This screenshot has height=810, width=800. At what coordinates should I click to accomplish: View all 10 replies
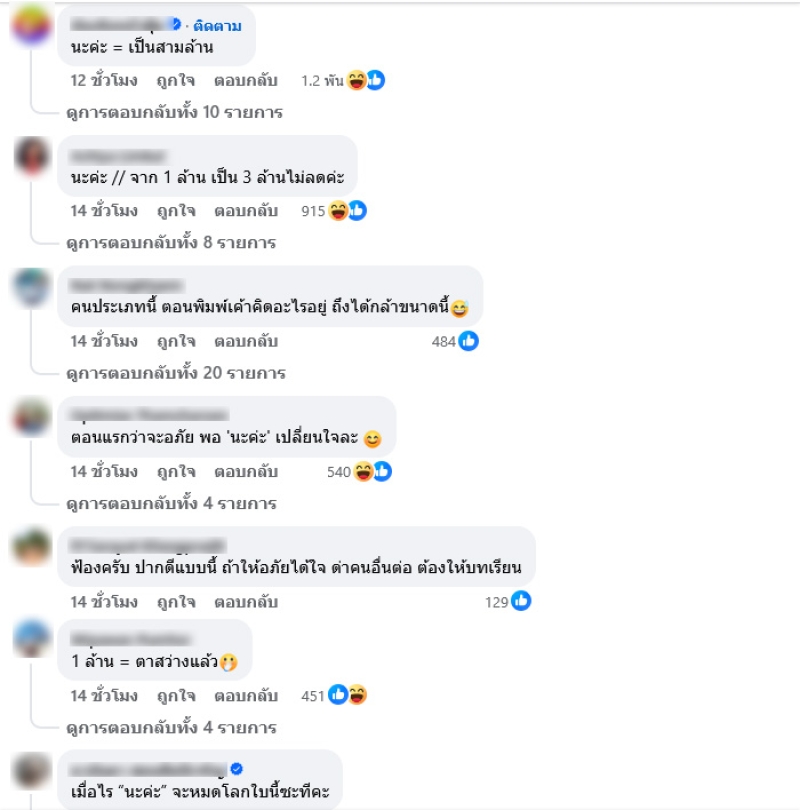tap(174, 112)
